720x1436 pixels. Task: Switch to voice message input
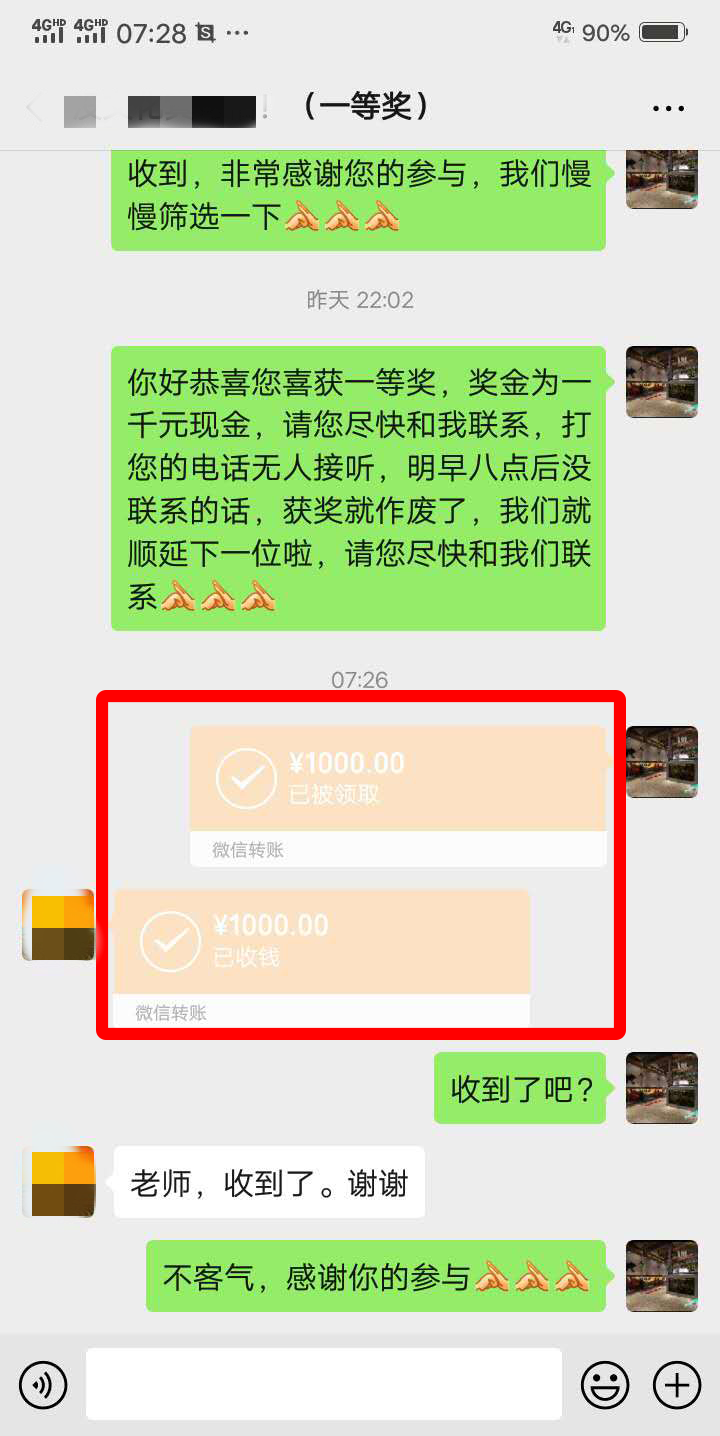pos(43,1385)
